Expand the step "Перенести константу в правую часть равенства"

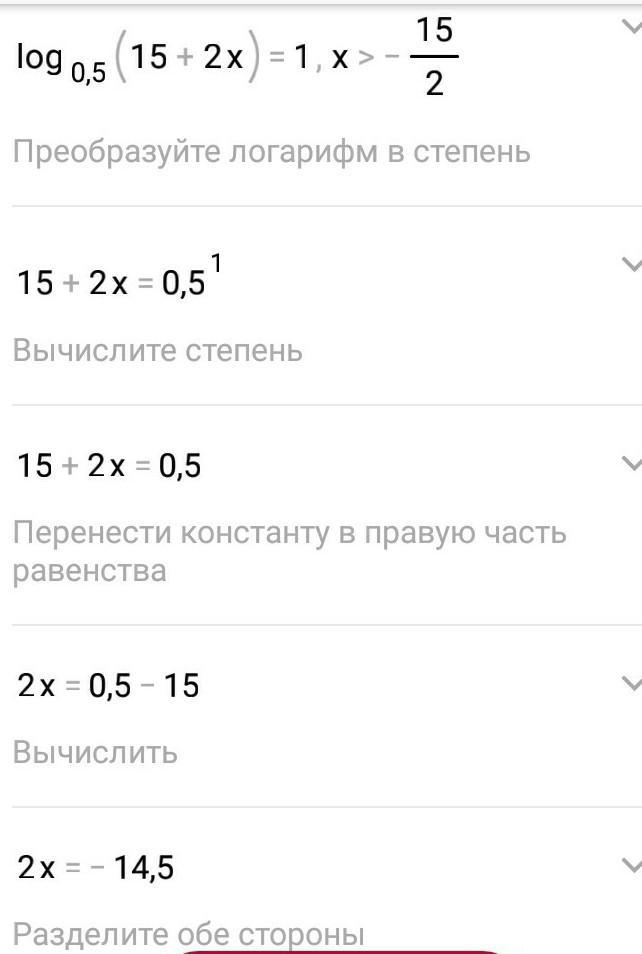coord(630,463)
